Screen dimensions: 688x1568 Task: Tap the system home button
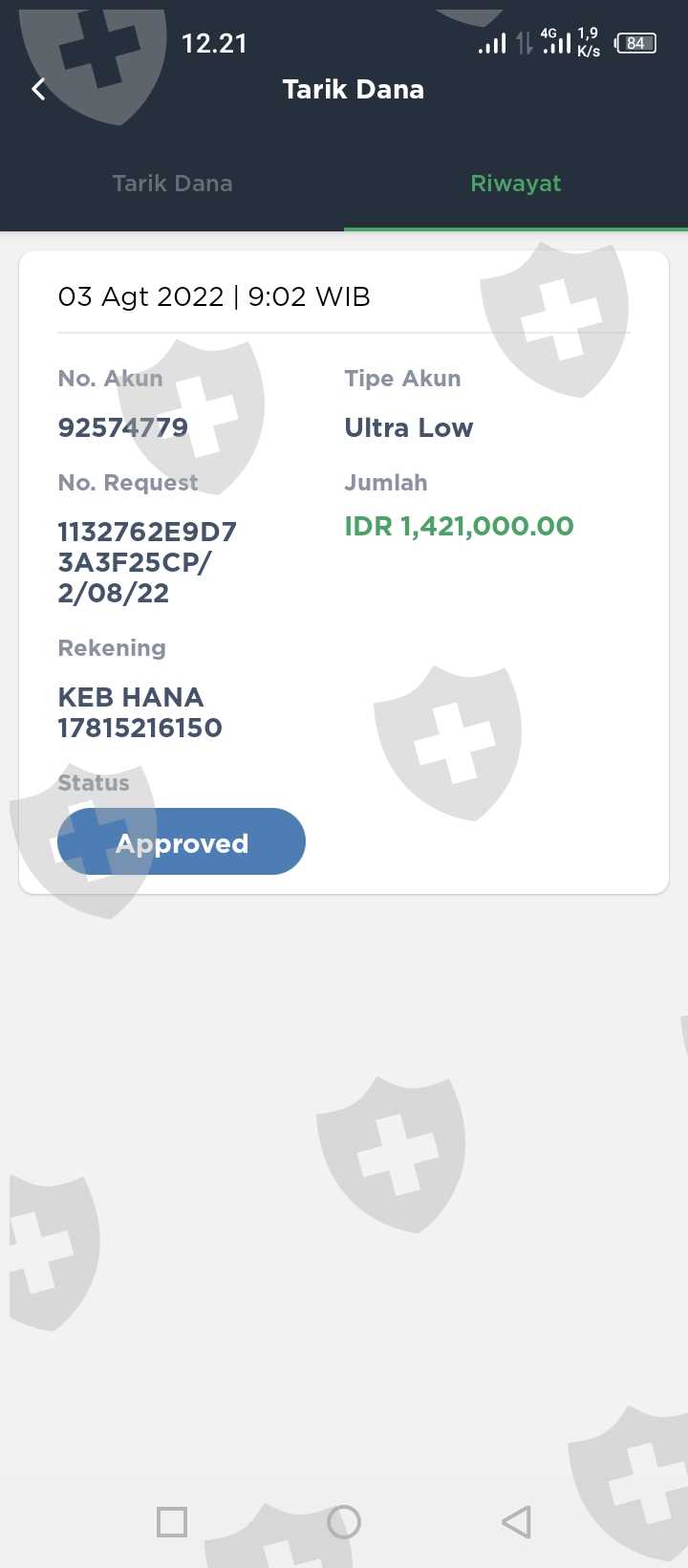click(x=344, y=1521)
